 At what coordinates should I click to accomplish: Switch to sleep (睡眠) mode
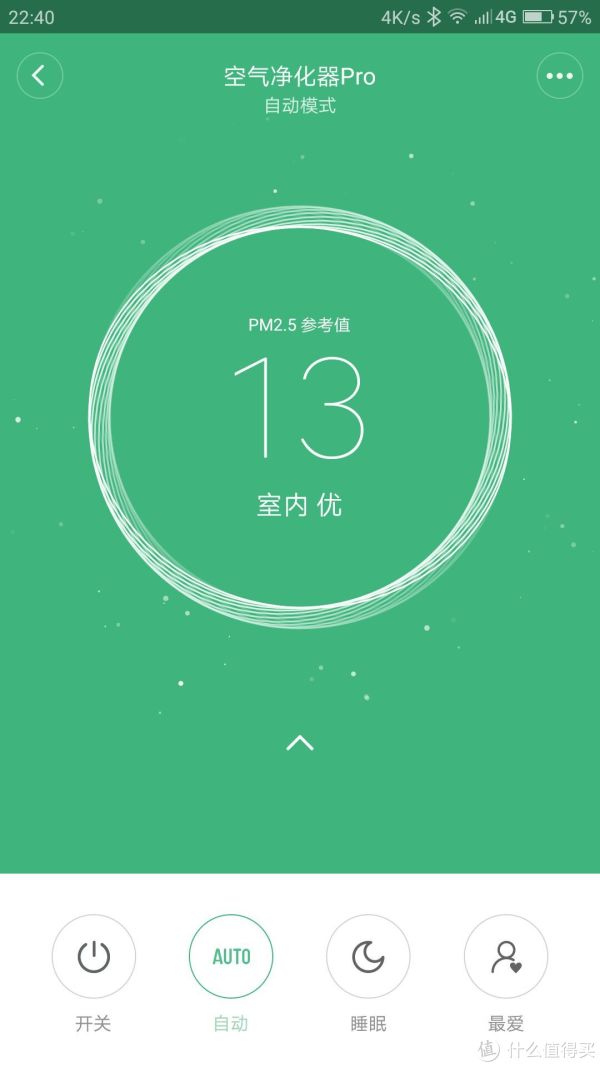tap(368, 957)
